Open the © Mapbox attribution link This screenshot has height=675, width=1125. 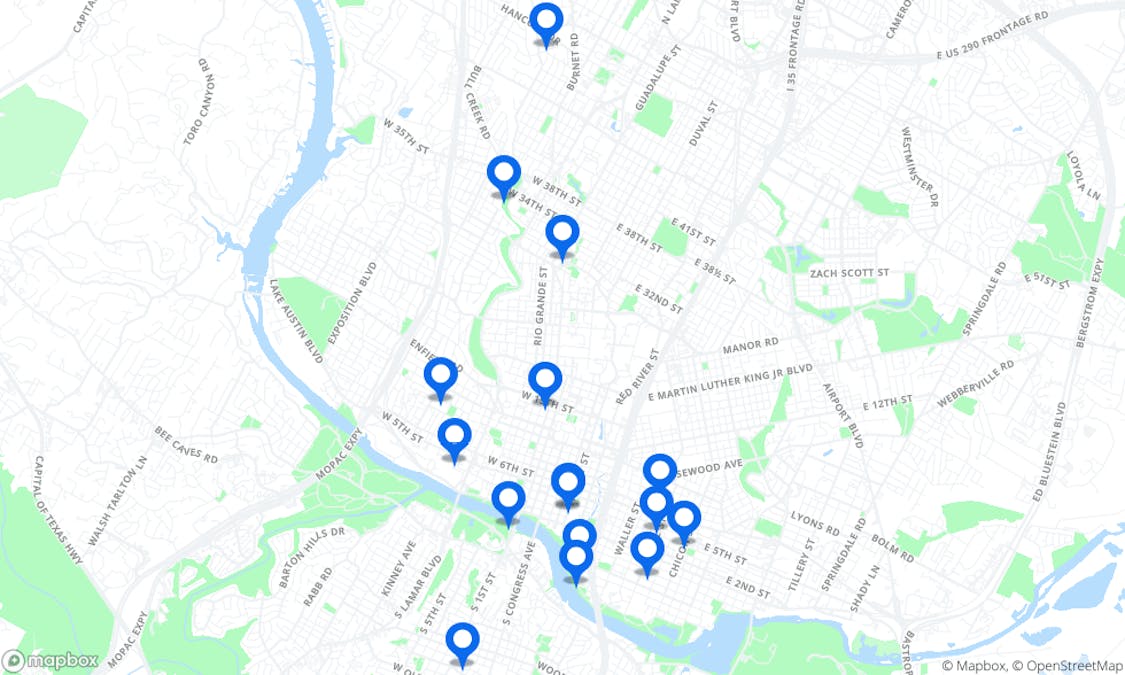point(973,666)
